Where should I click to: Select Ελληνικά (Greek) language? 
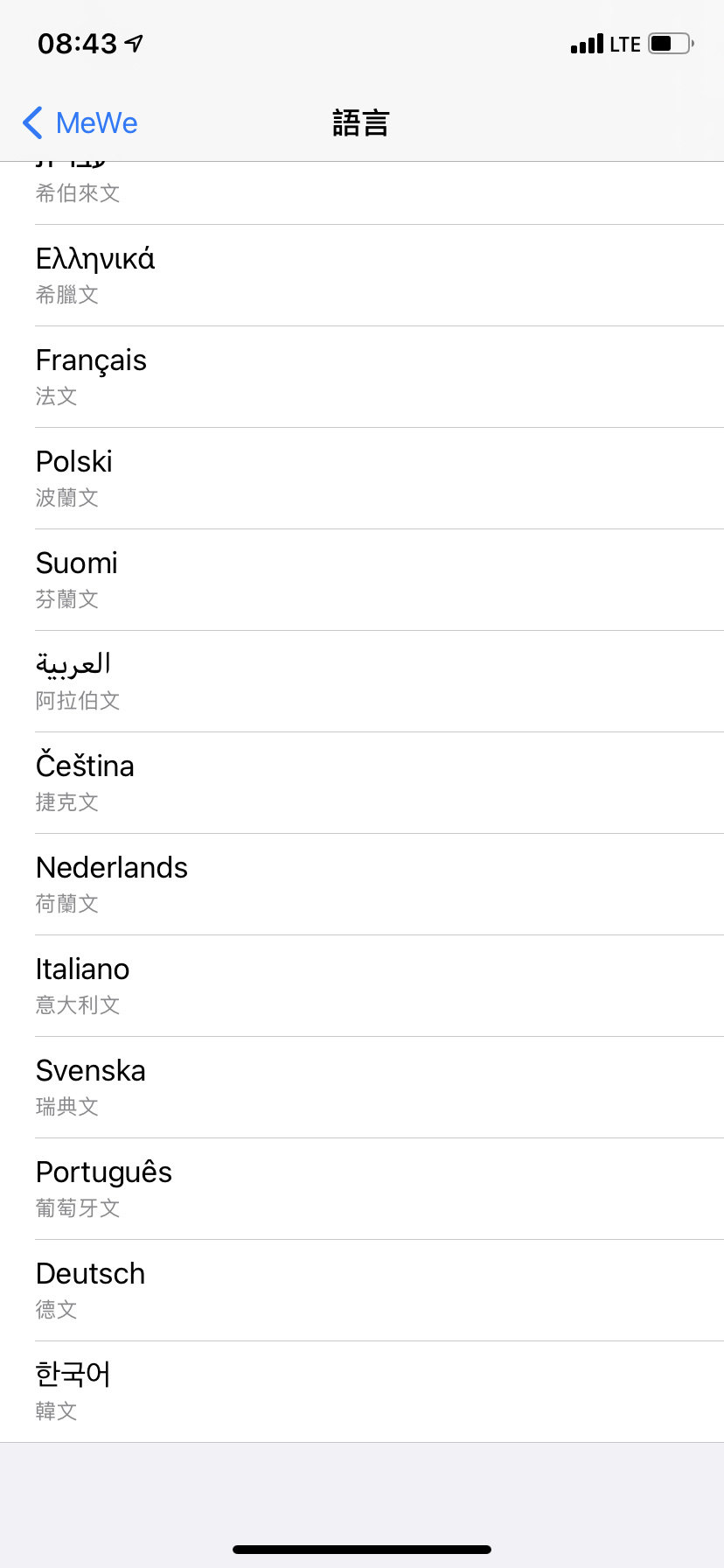coord(362,276)
